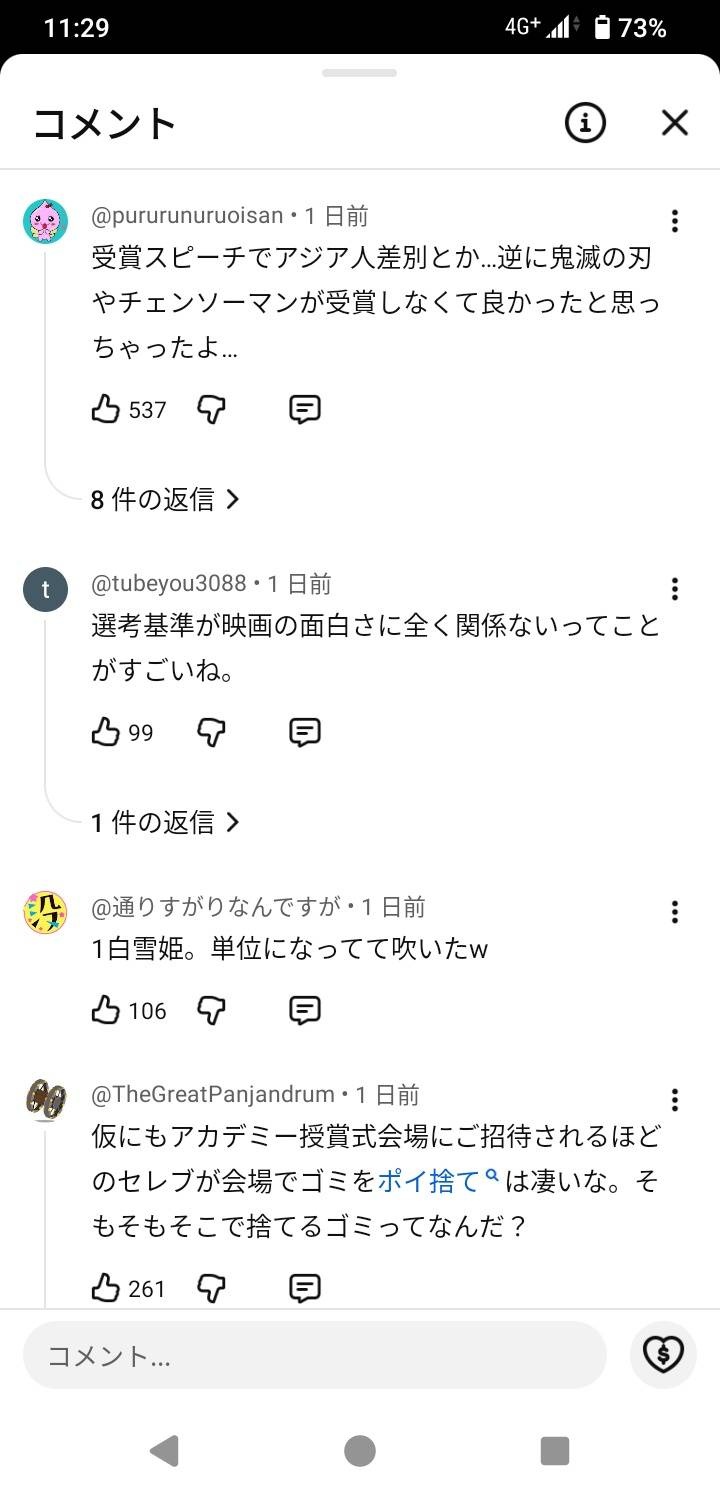Open overflow menu for @通りすがりなんですが's comment

click(675, 912)
